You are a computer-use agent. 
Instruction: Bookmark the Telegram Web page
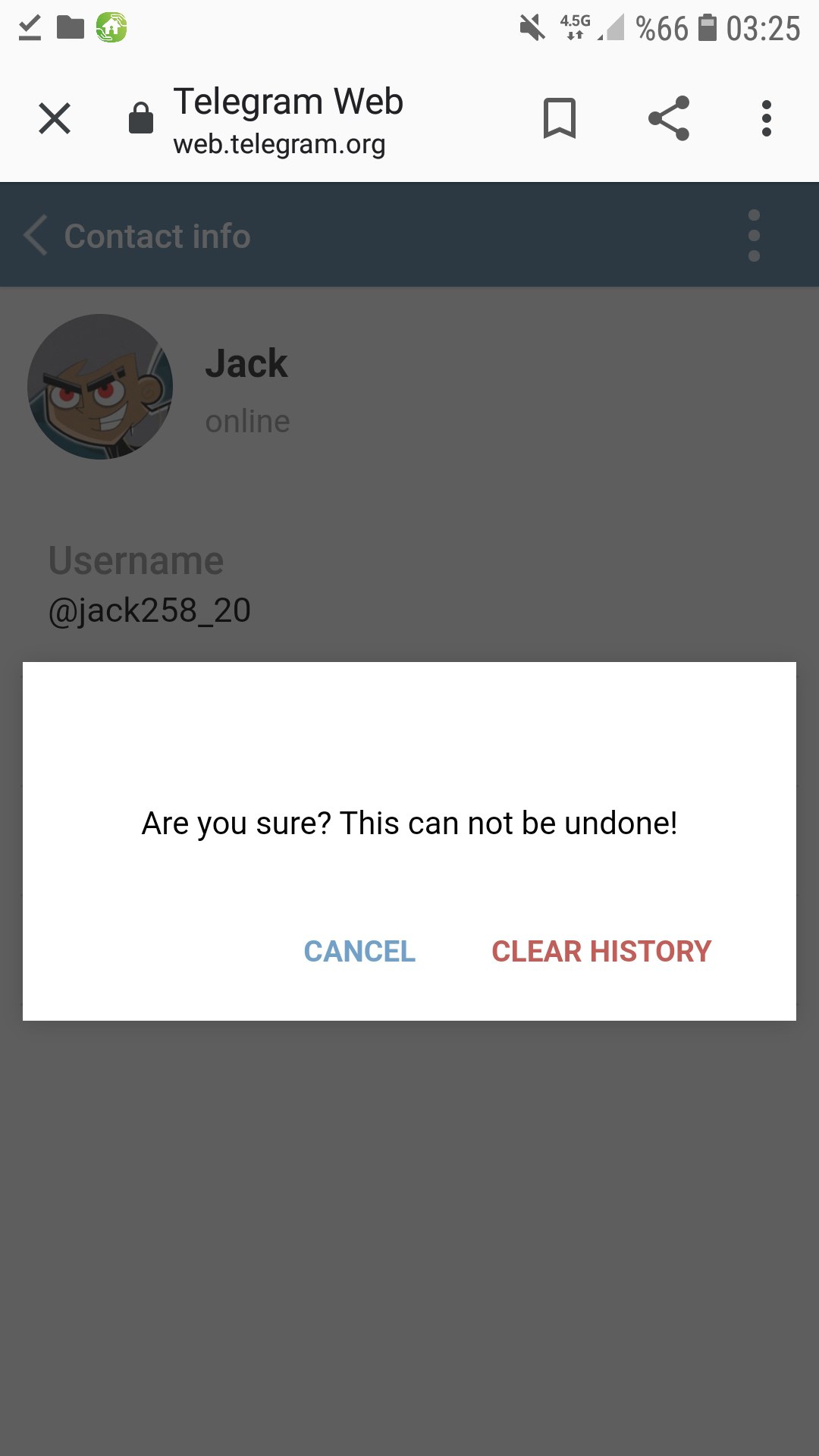pos(560,118)
